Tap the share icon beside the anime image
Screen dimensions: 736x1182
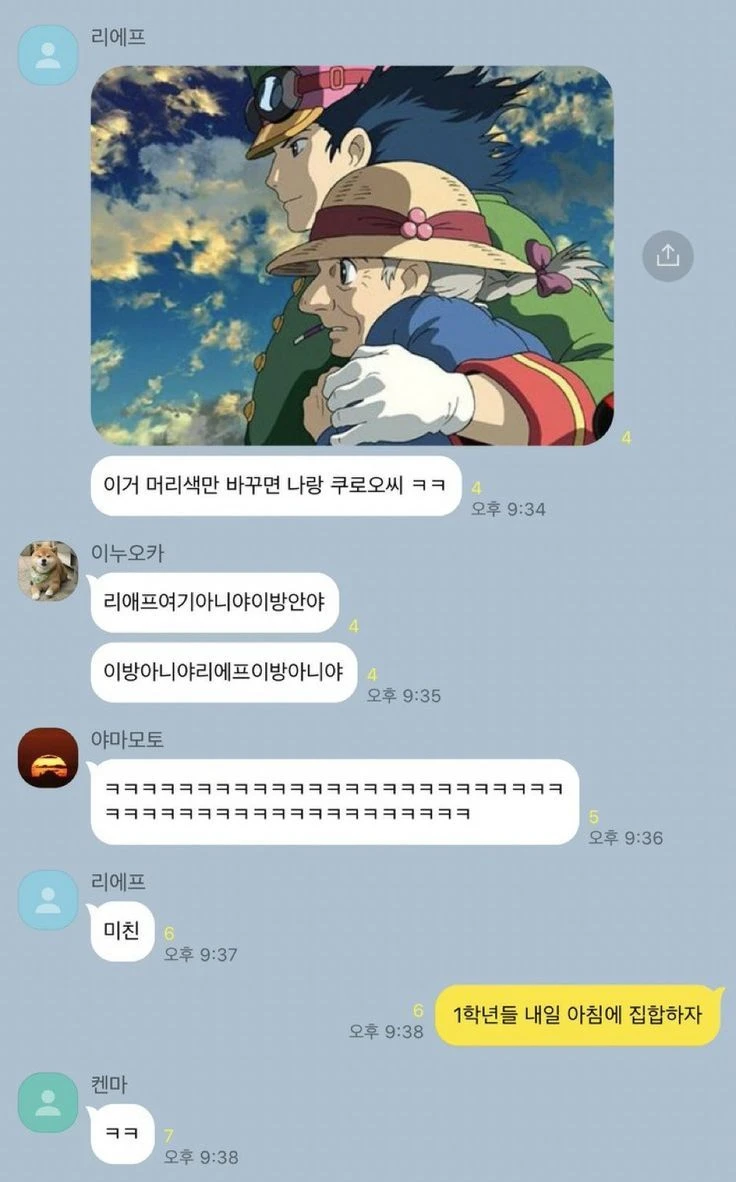click(x=667, y=256)
